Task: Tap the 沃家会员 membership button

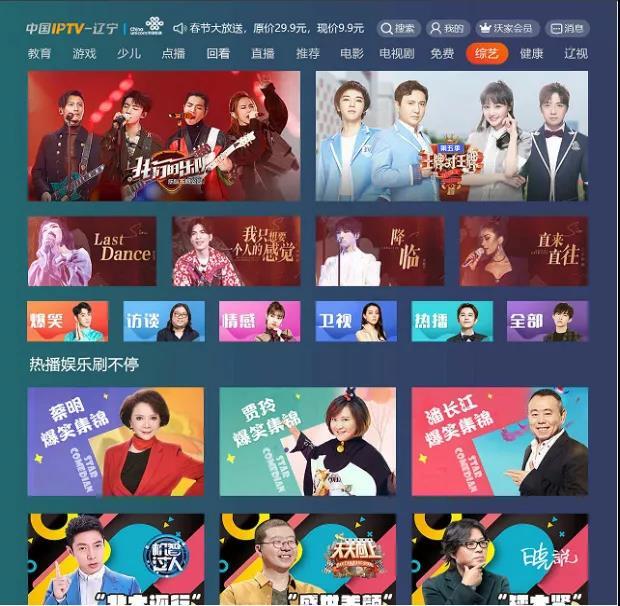Action: coord(507,29)
